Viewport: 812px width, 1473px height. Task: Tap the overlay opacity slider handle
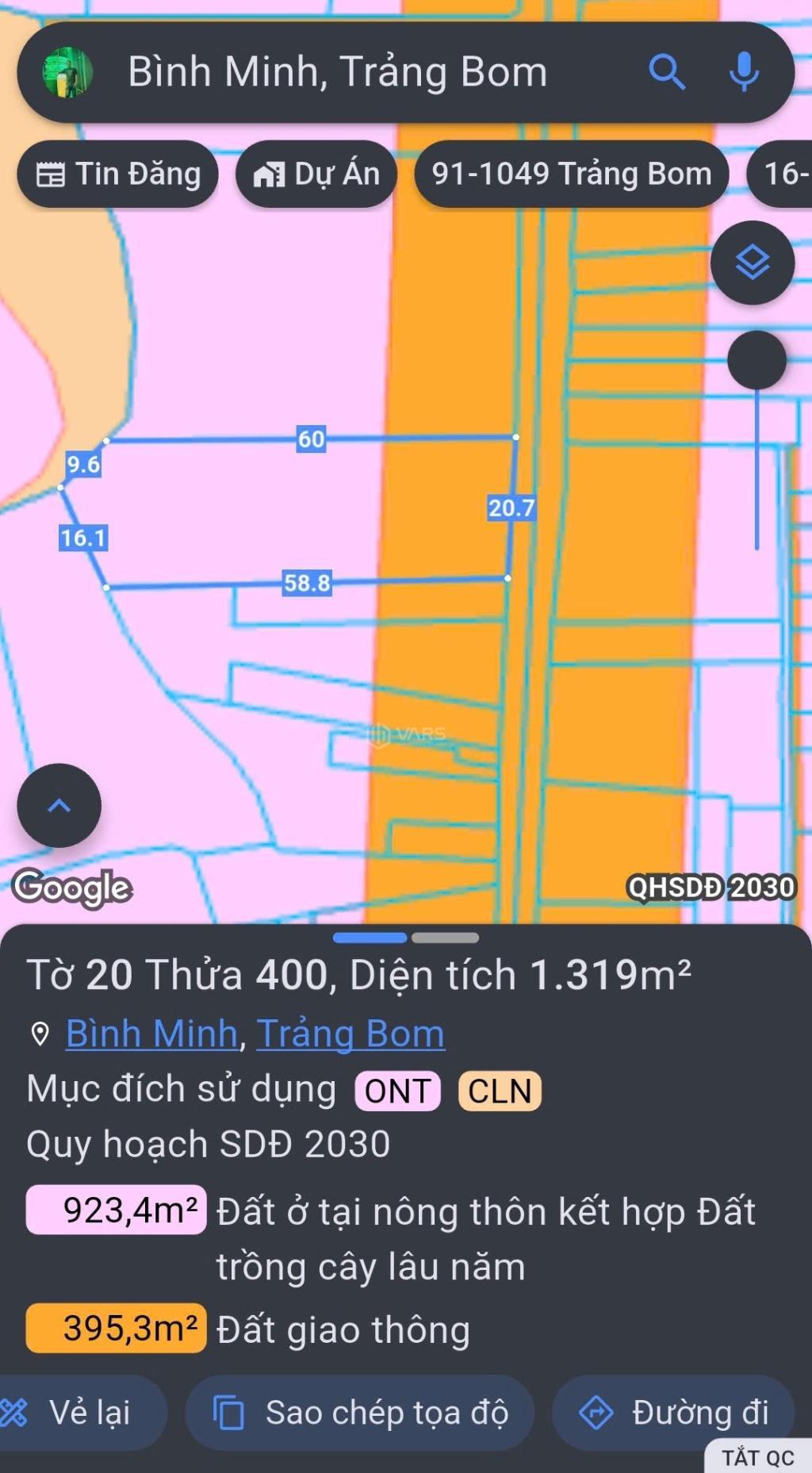coord(756,360)
